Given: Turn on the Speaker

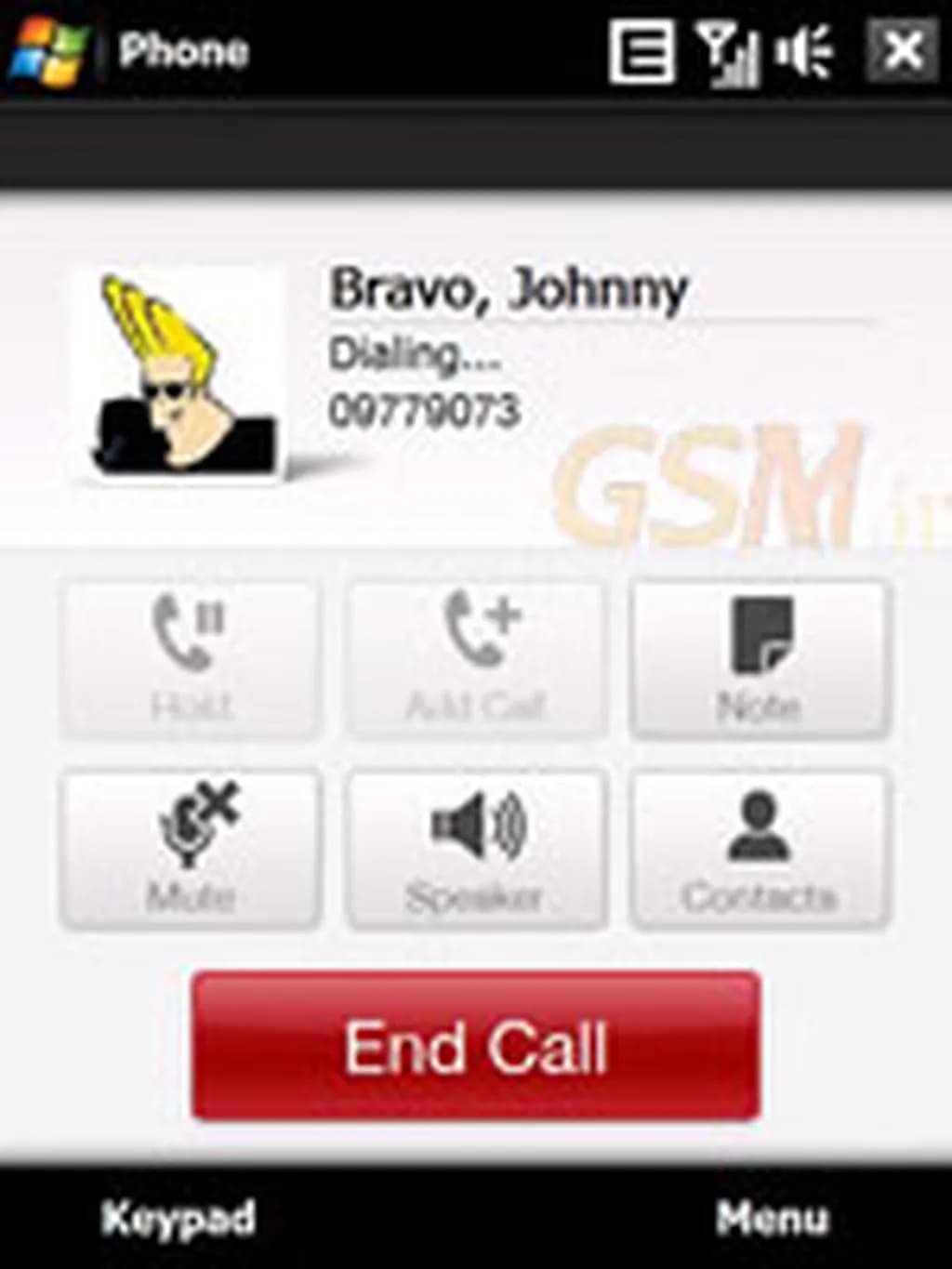Looking at the screenshot, I should (x=476, y=848).
